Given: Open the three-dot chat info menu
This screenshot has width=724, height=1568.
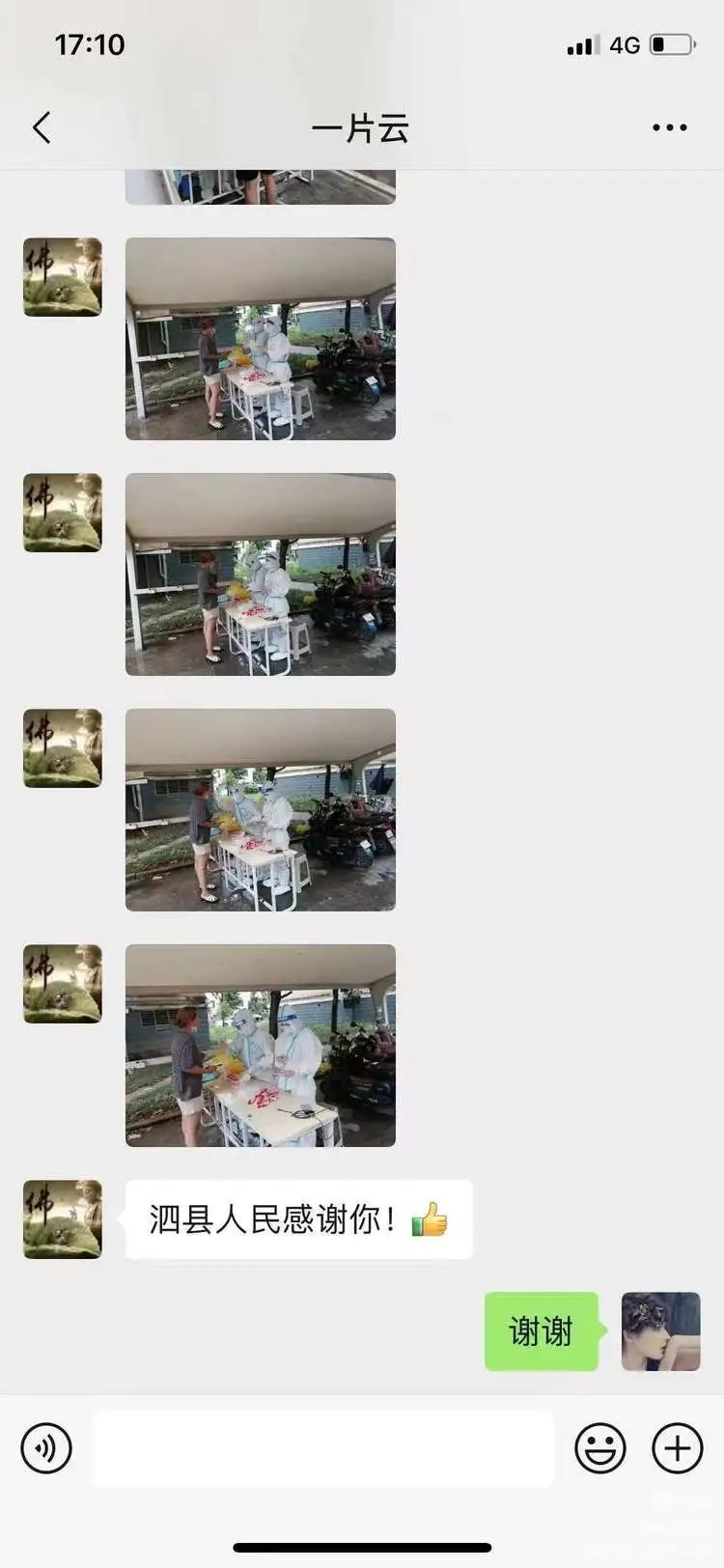Looking at the screenshot, I should 669,127.
